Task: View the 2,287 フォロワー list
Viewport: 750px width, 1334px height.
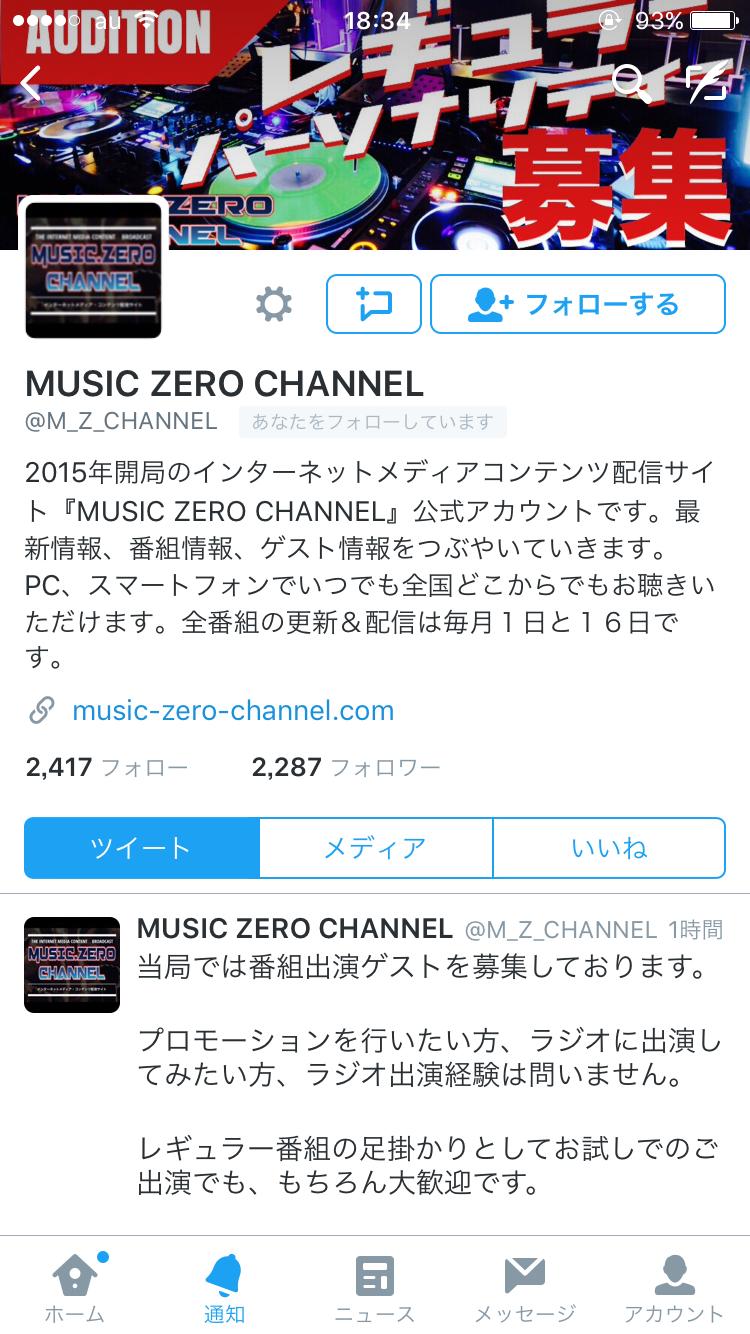Action: (345, 767)
